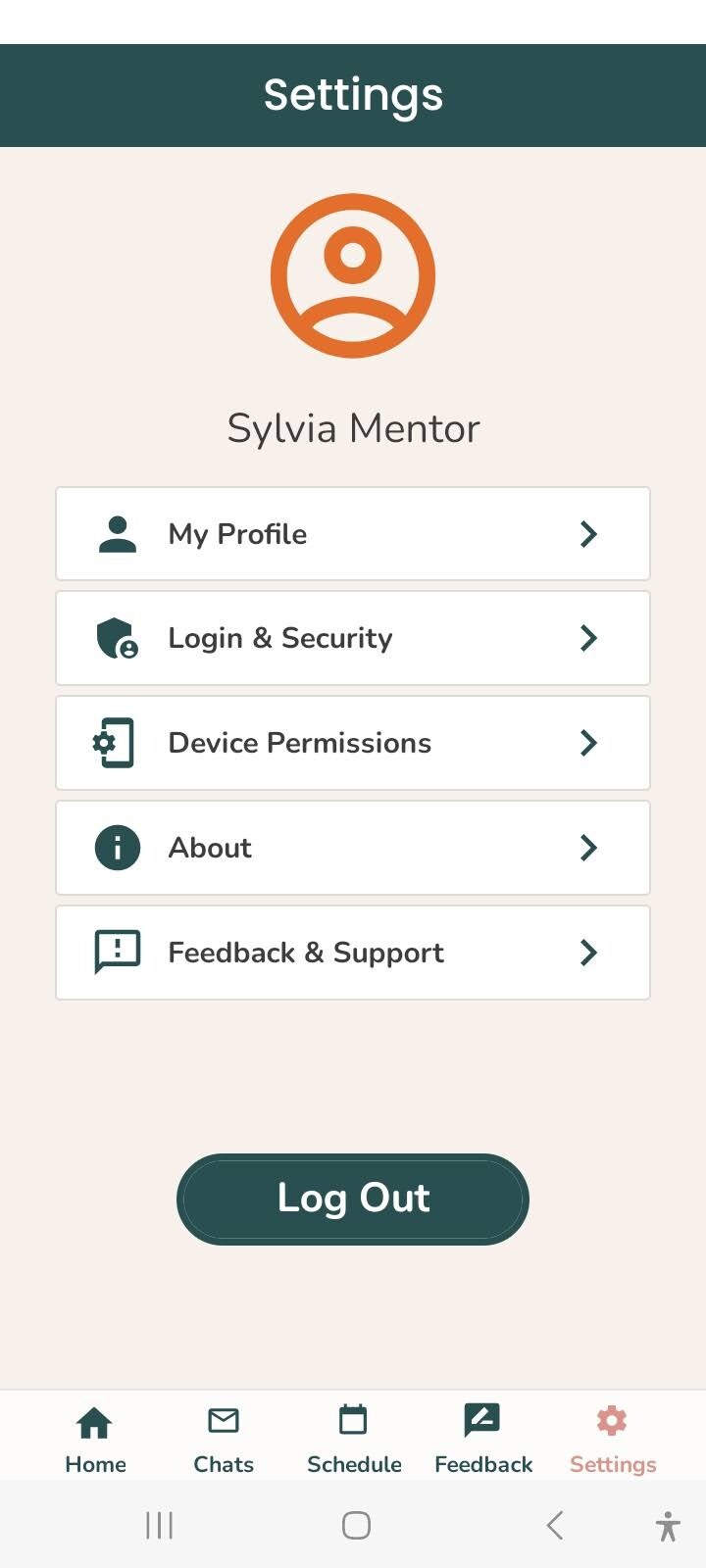706x1568 pixels.
Task: Switch to the Home tab
Action: pos(95,1438)
